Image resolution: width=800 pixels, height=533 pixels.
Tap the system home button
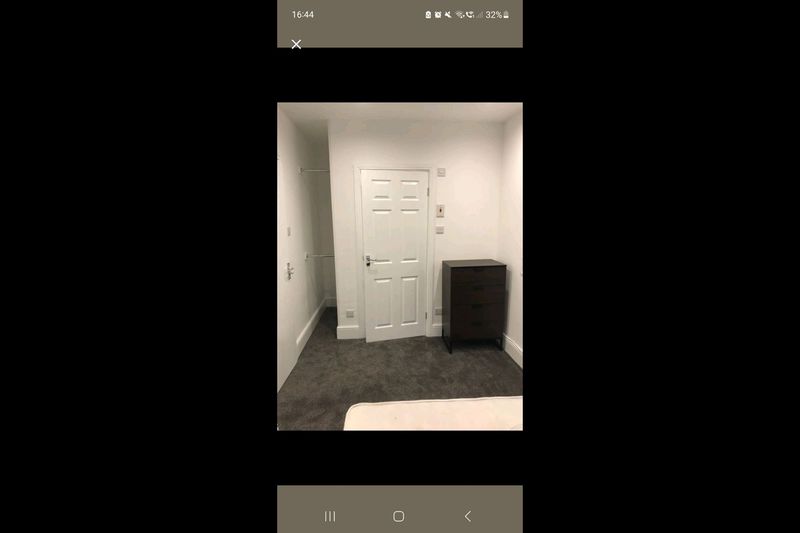(399, 516)
